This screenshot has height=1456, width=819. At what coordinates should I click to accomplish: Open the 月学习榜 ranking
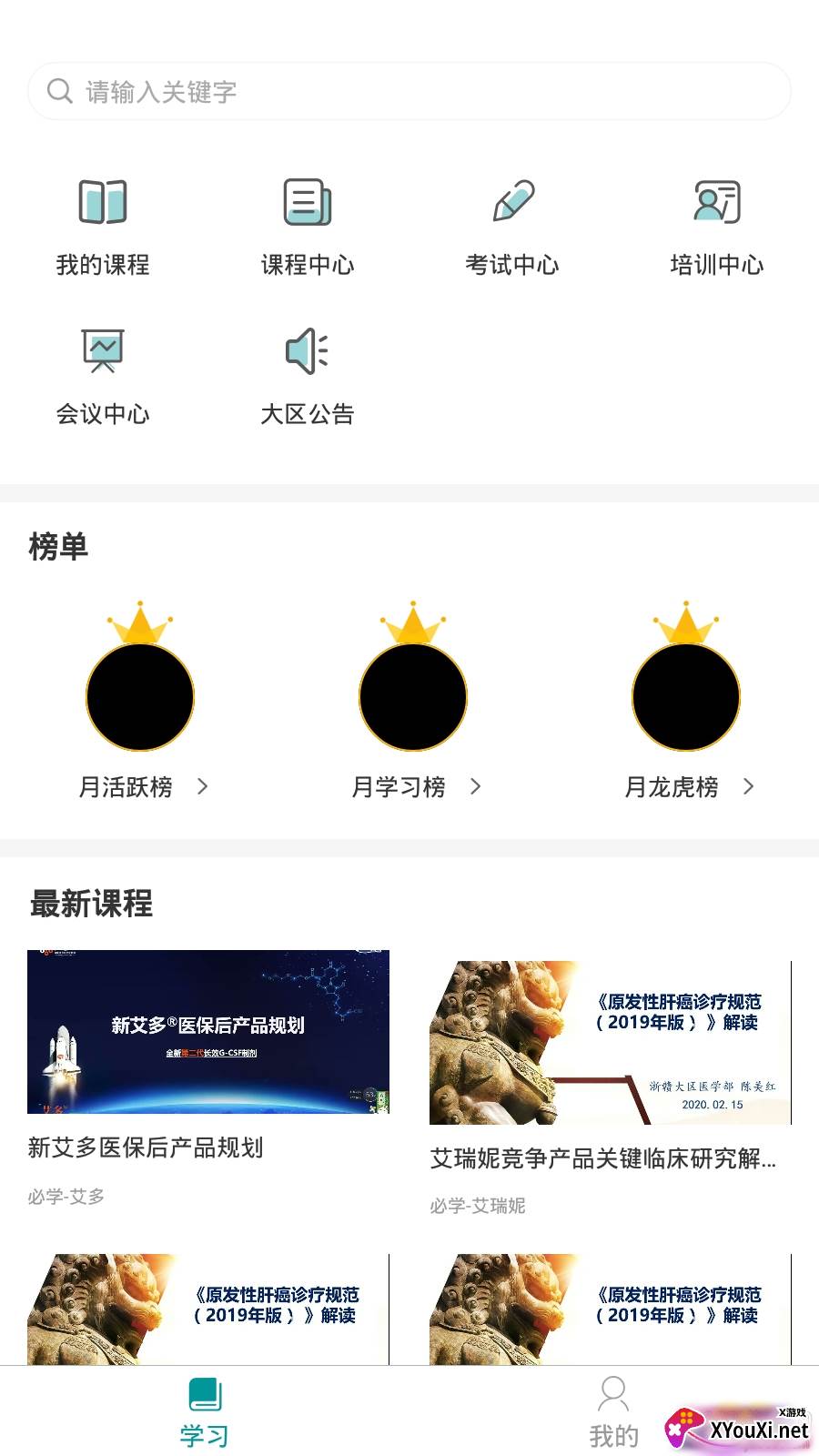(413, 786)
